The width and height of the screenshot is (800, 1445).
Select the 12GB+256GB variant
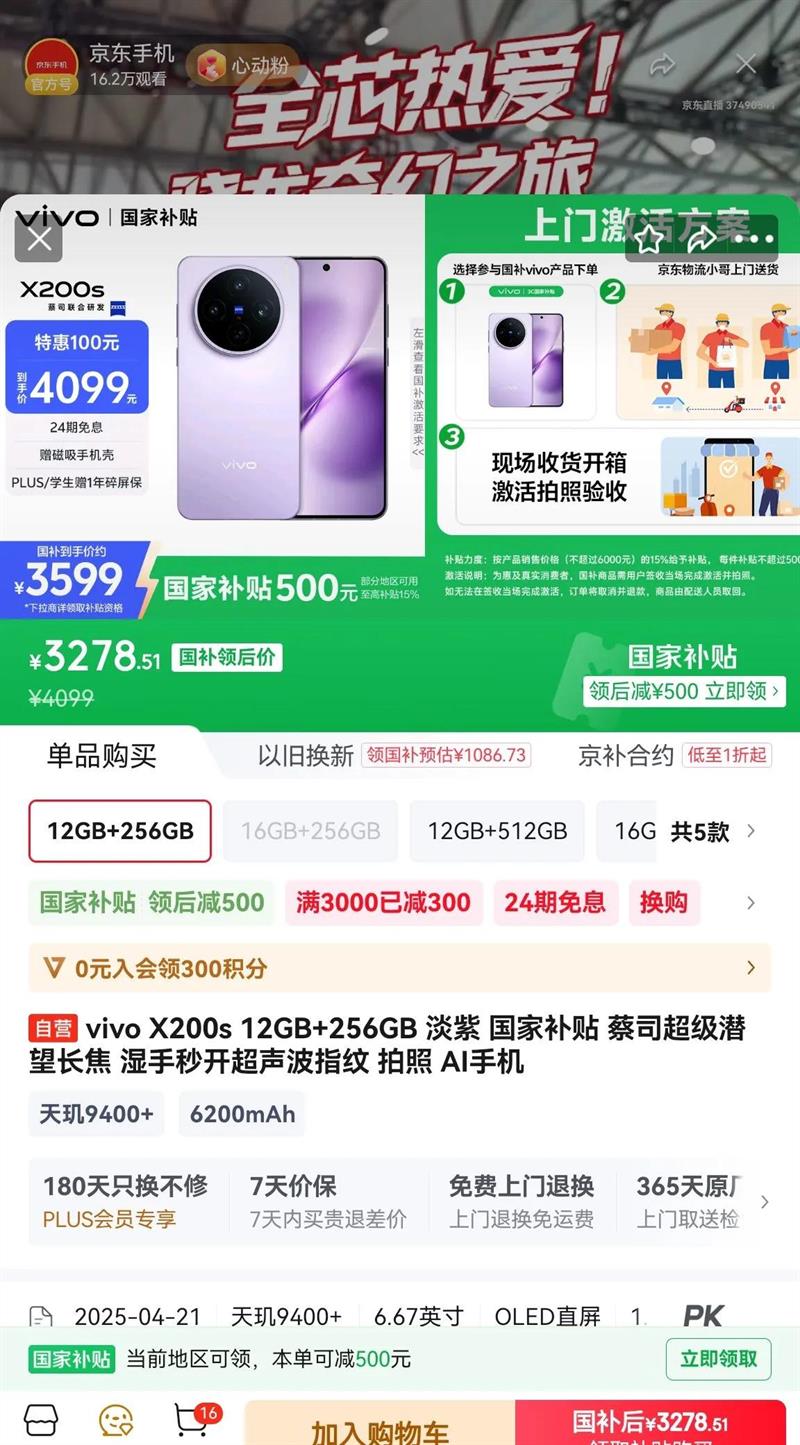(x=119, y=831)
